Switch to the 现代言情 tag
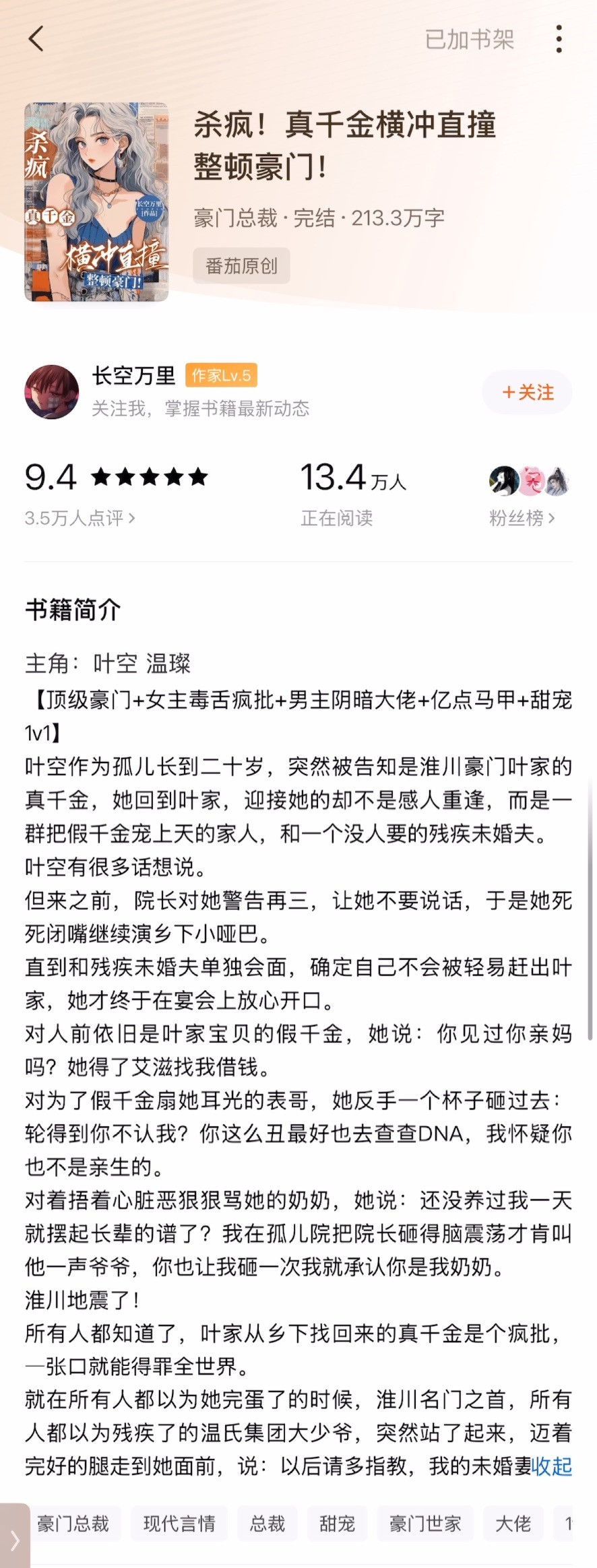This screenshot has width=597, height=1568. coord(177,1524)
